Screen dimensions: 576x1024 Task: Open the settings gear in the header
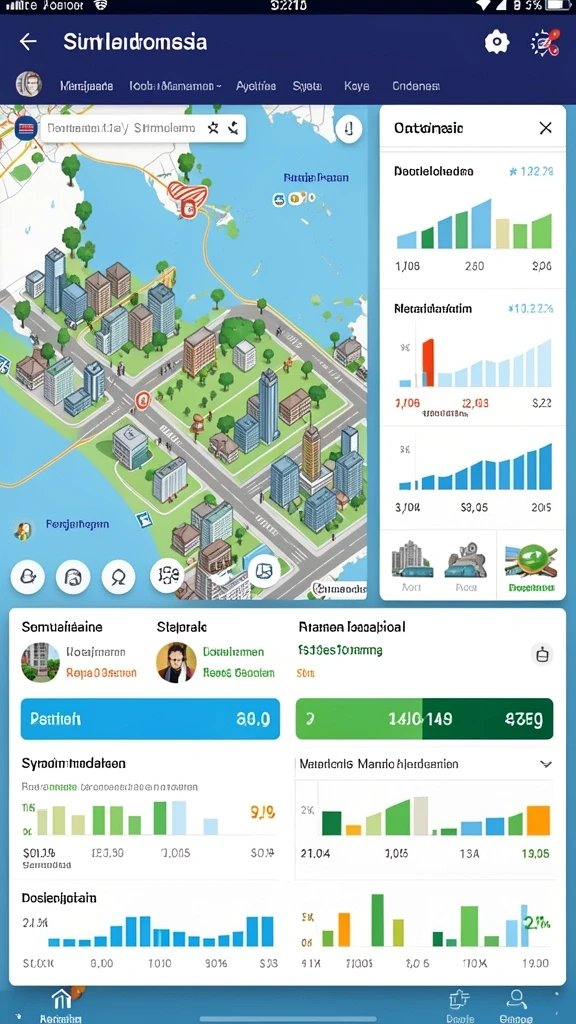pyautogui.click(x=496, y=43)
